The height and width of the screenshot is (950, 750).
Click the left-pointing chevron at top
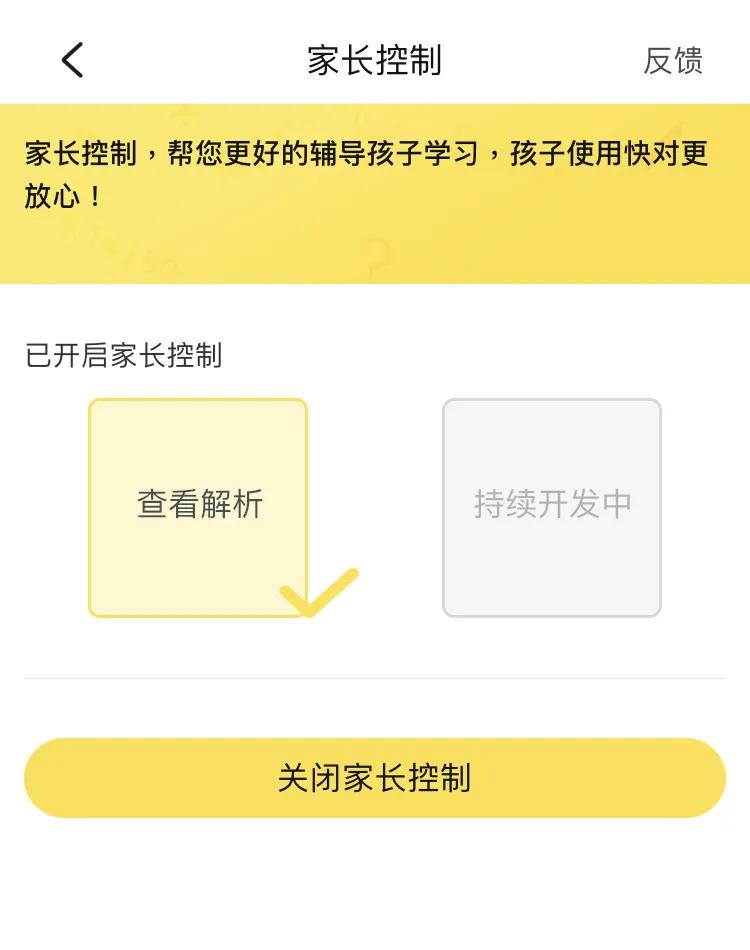[x=70, y=62]
